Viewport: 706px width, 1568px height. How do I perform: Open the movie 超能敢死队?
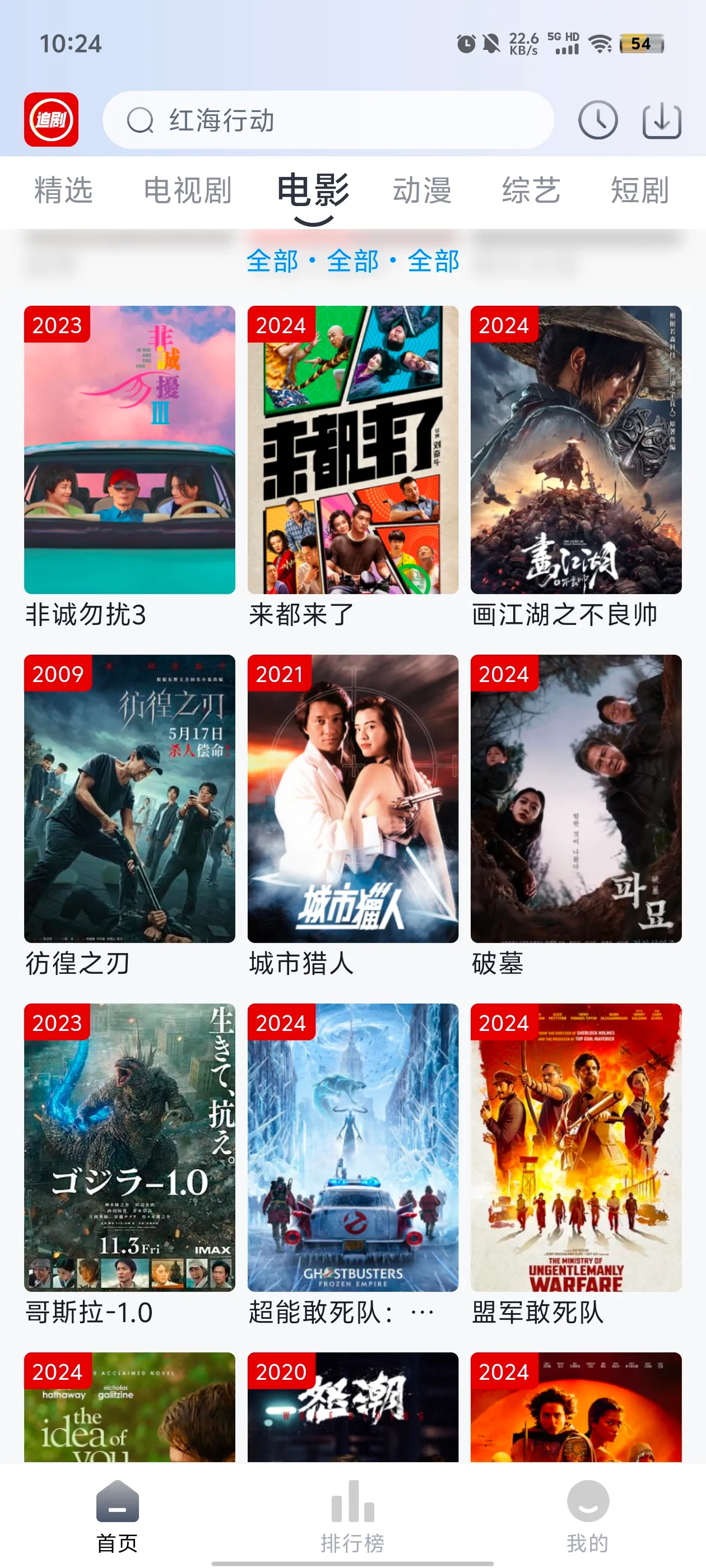(352, 1147)
